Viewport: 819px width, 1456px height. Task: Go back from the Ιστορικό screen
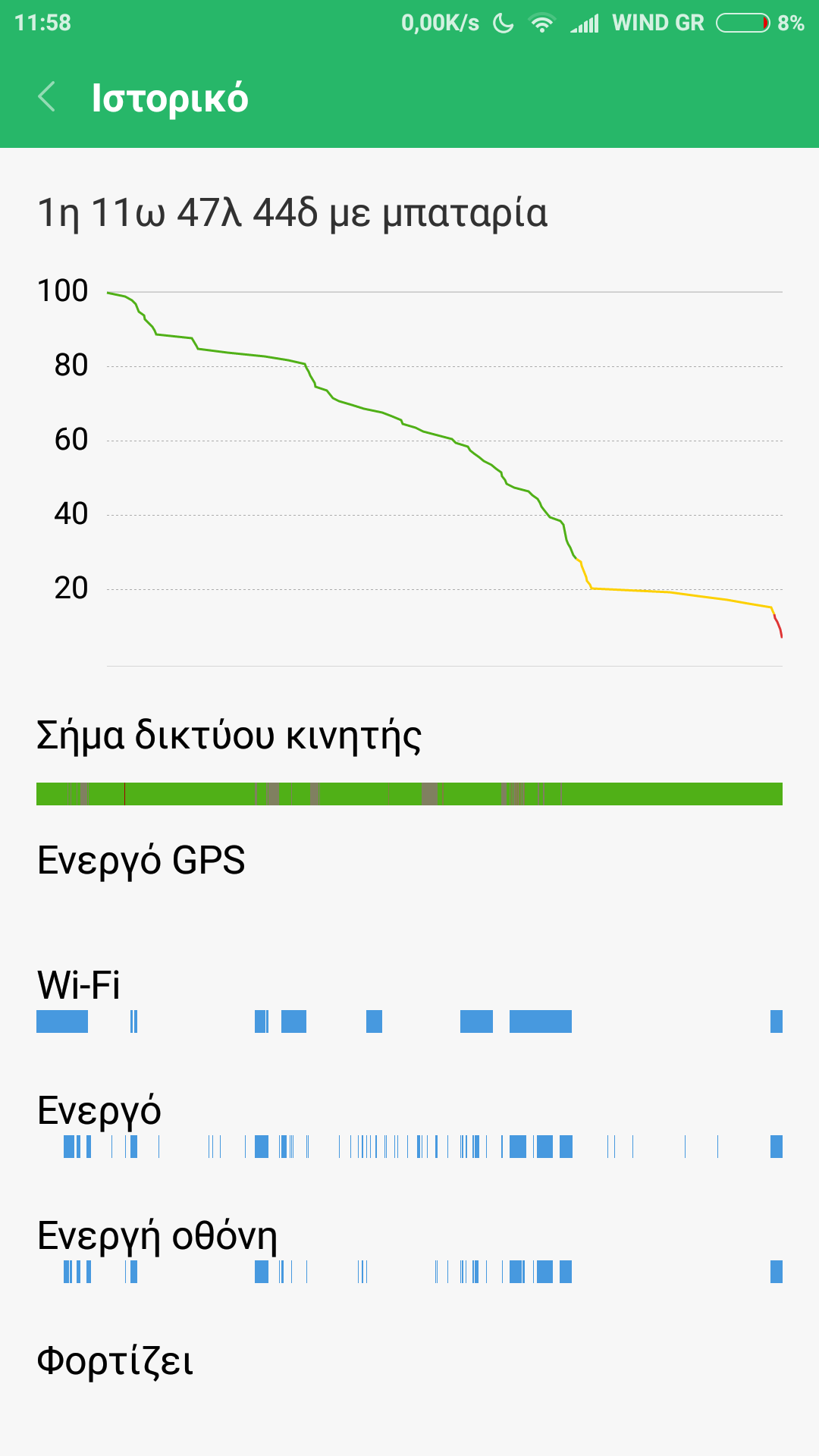click(47, 97)
